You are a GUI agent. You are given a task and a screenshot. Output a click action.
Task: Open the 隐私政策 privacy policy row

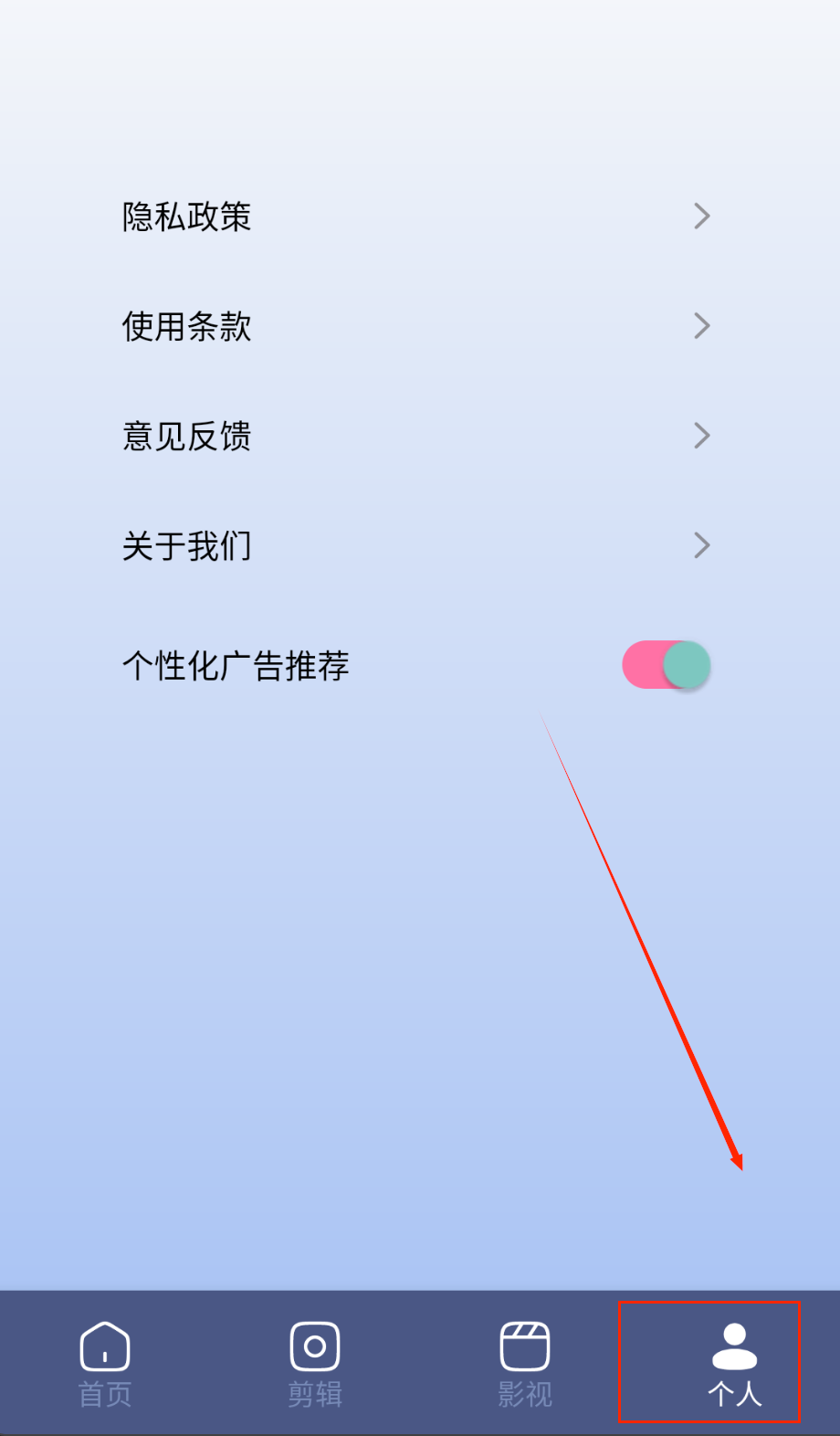pos(415,216)
